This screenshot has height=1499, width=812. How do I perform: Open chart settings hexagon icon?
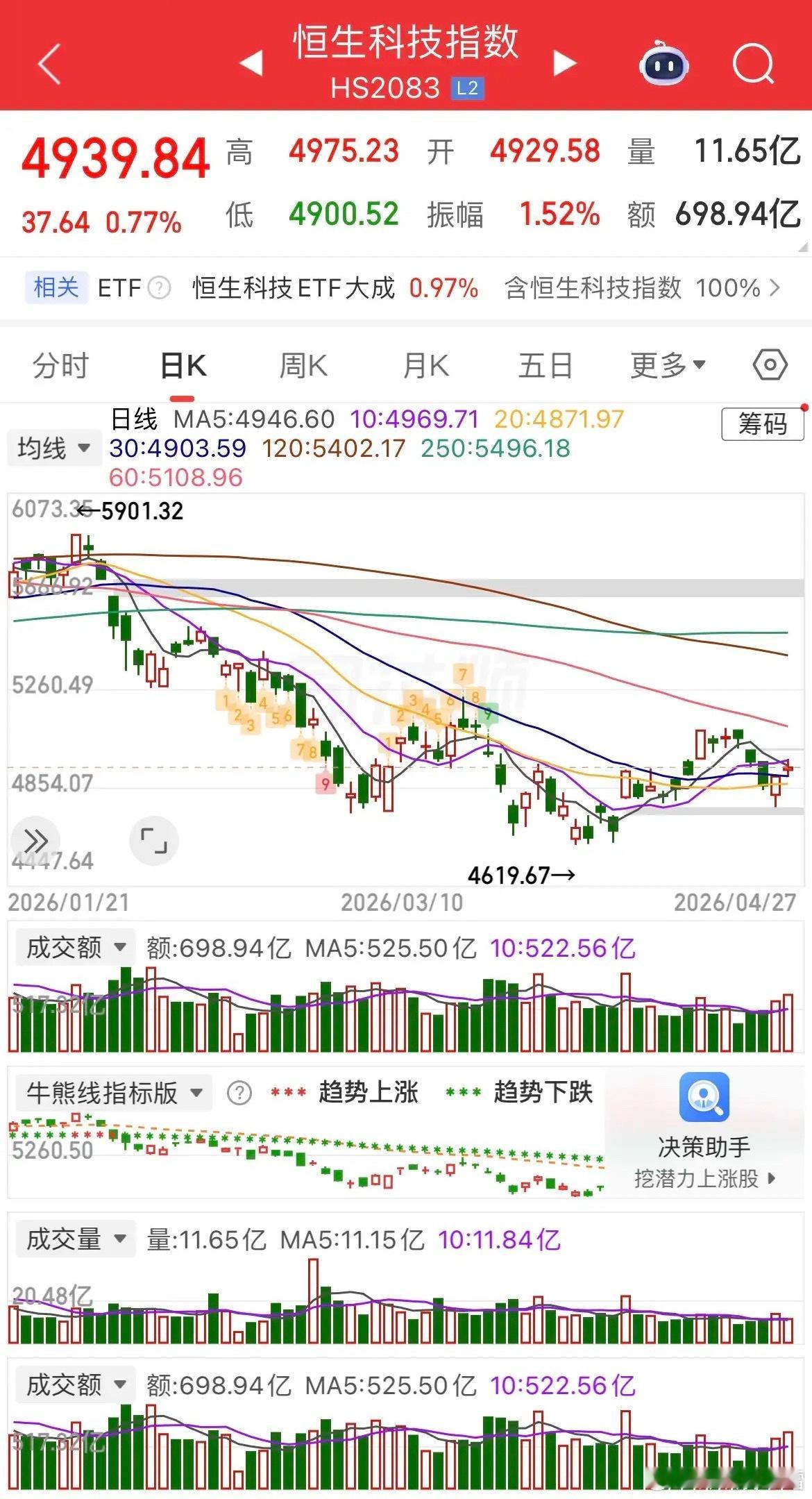click(x=770, y=365)
